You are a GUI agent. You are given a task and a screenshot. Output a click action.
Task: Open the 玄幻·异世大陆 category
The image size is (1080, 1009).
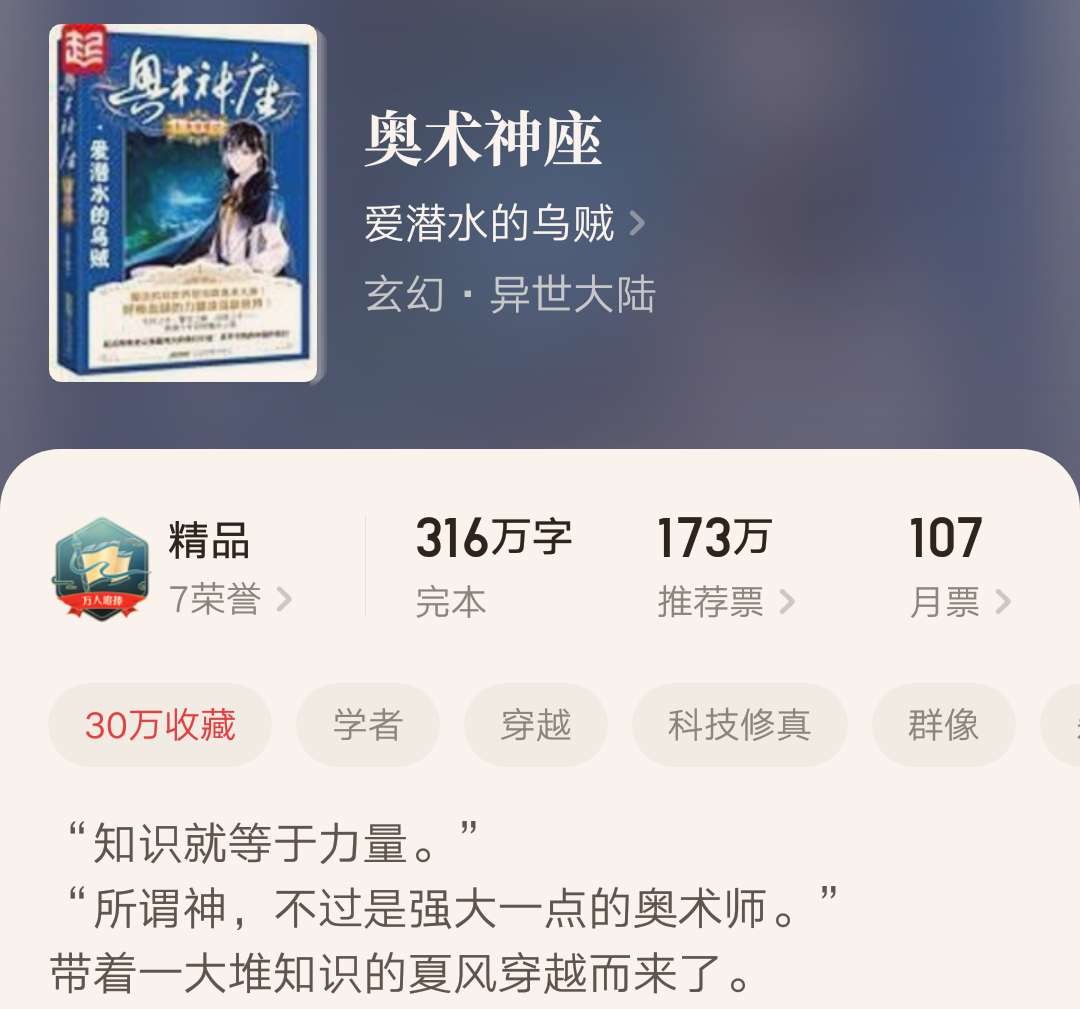(510, 296)
